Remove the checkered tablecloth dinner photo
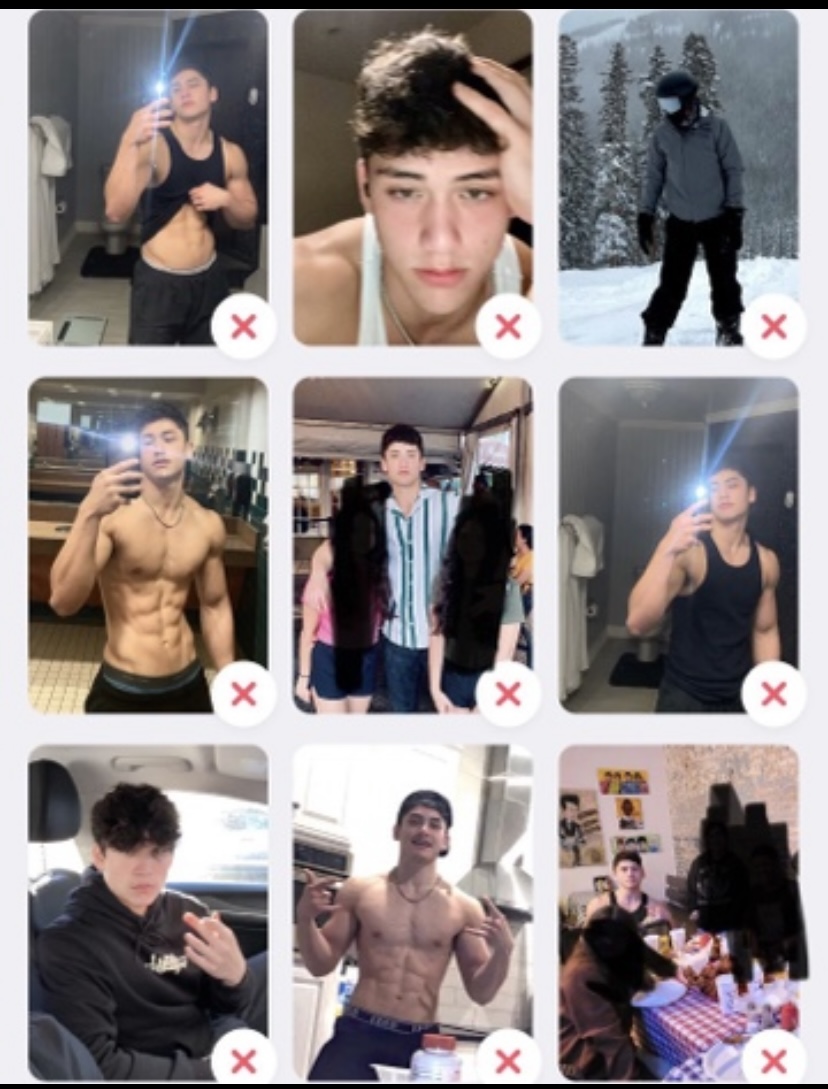This screenshot has height=1089, width=828. tap(773, 1060)
